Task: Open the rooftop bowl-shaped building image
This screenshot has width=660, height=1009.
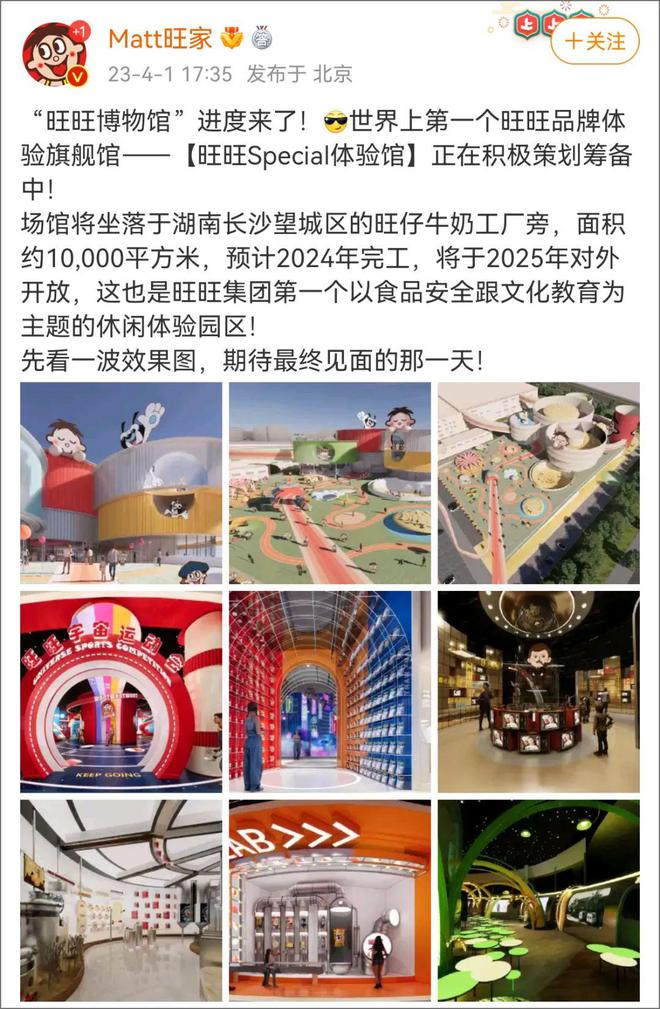Action: [x=538, y=483]
